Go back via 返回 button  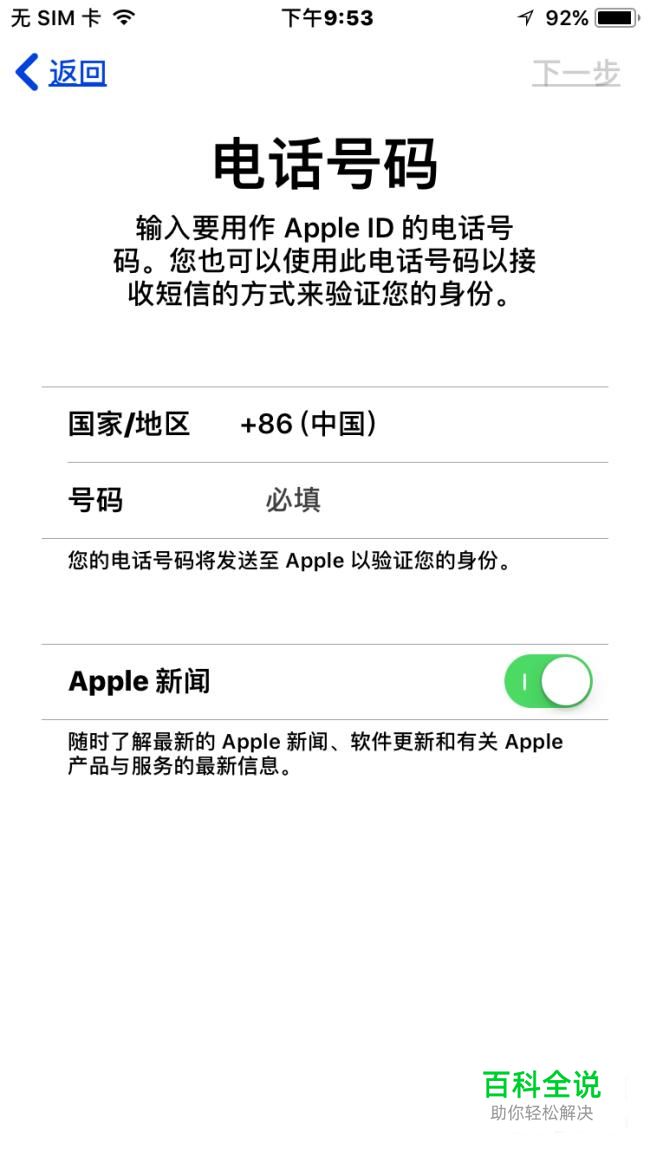[62, 73]
